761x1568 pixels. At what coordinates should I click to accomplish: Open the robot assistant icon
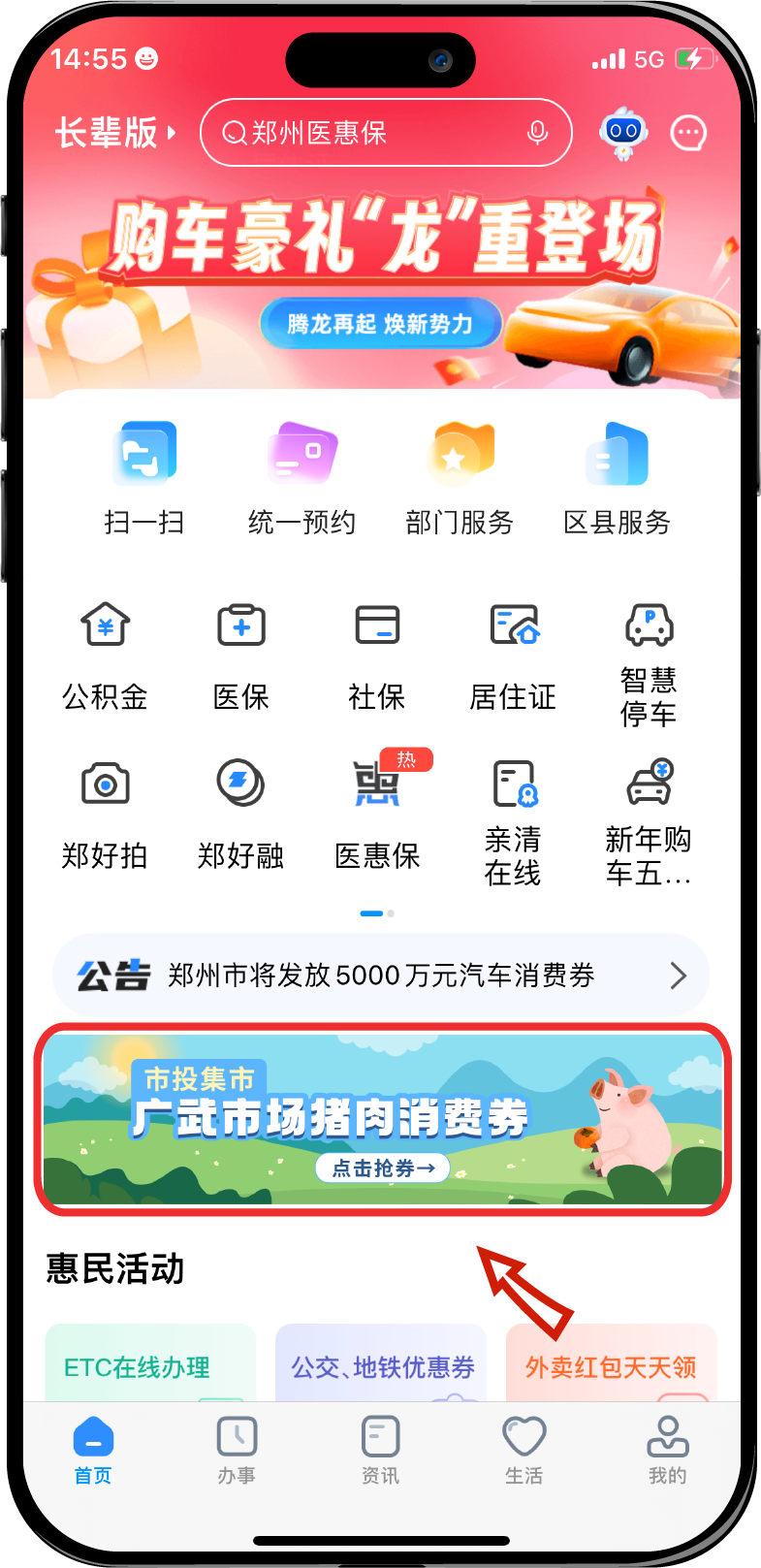623,133
